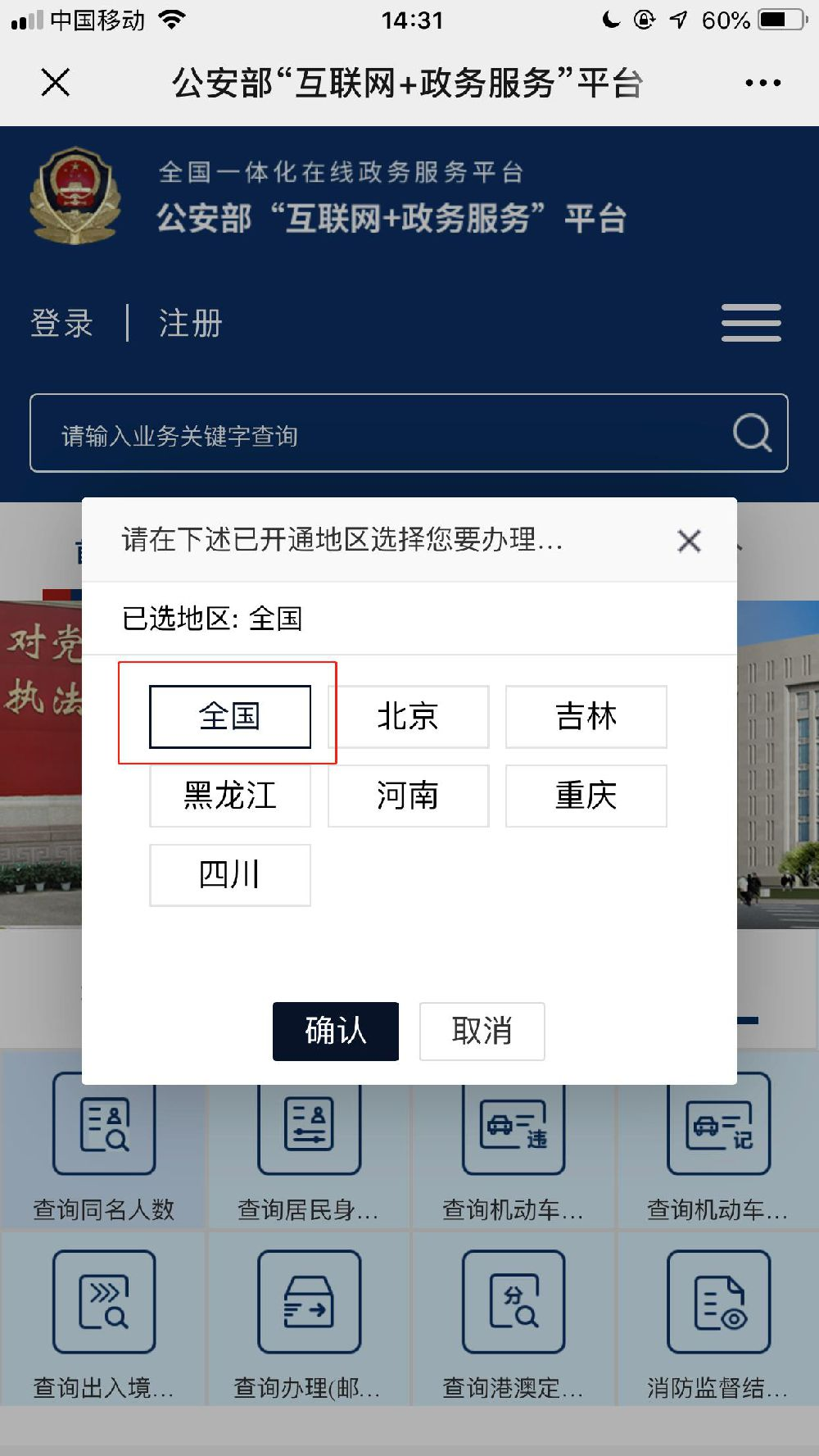The height and width of the screenshot is (1456, 819).
Task: Open 查询出入境 service tile
Action: [x=104, y=1321]
